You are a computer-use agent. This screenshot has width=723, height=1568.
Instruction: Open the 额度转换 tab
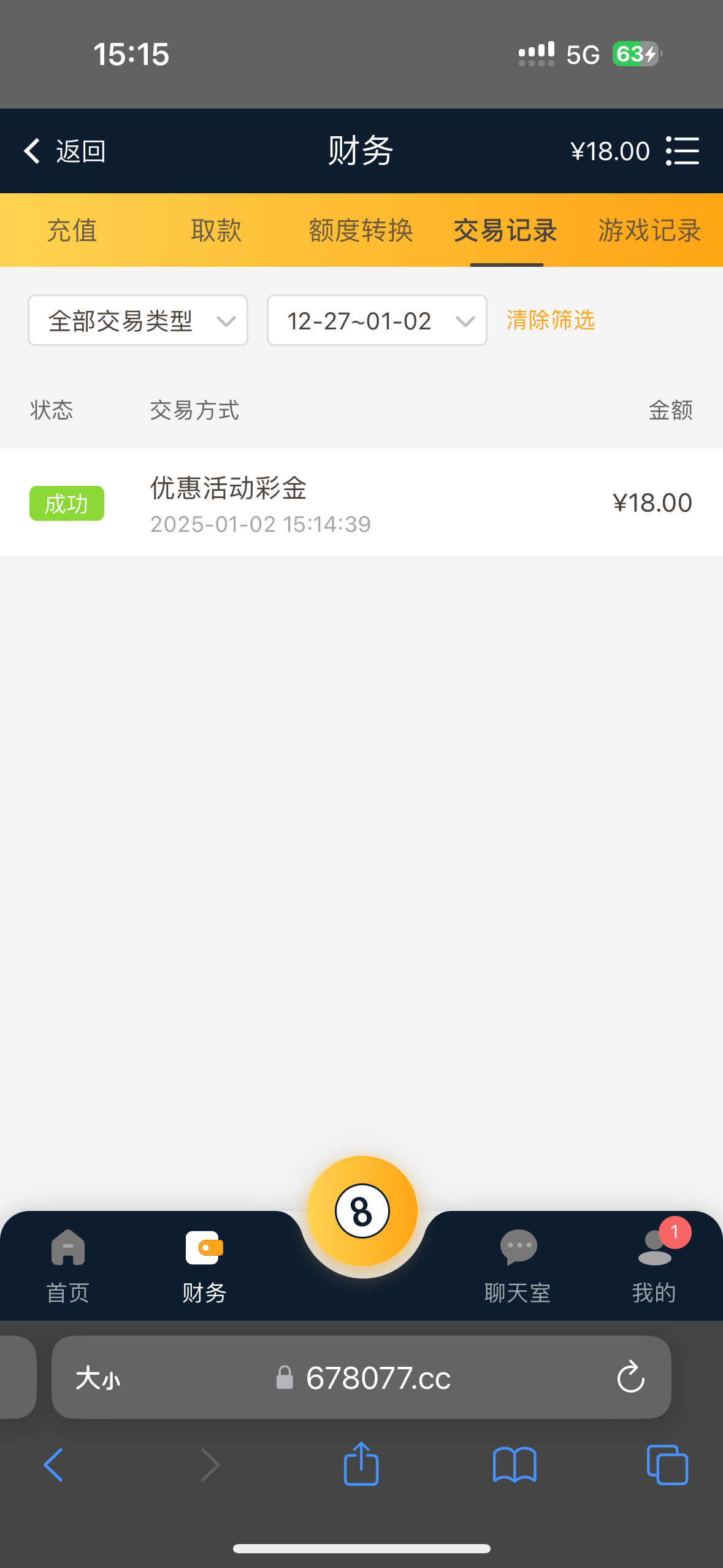[x=361, y=231]
